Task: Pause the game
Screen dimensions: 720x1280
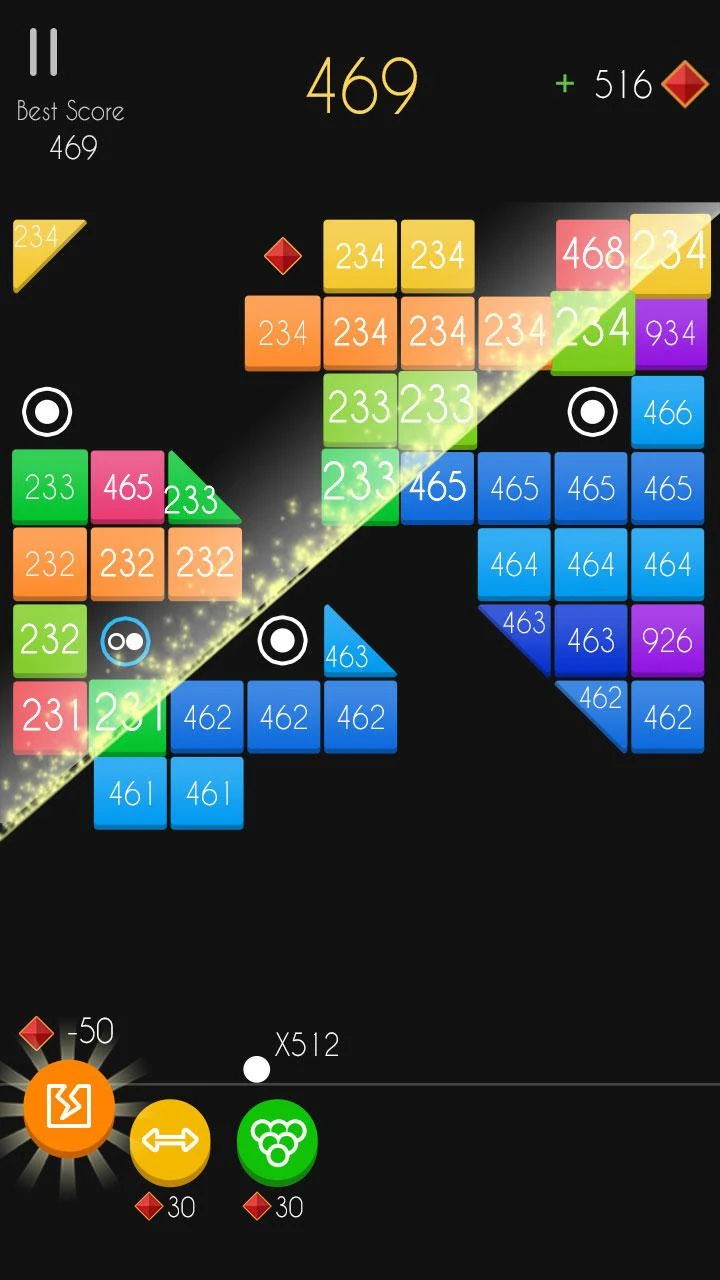Action: coord(43,52)
